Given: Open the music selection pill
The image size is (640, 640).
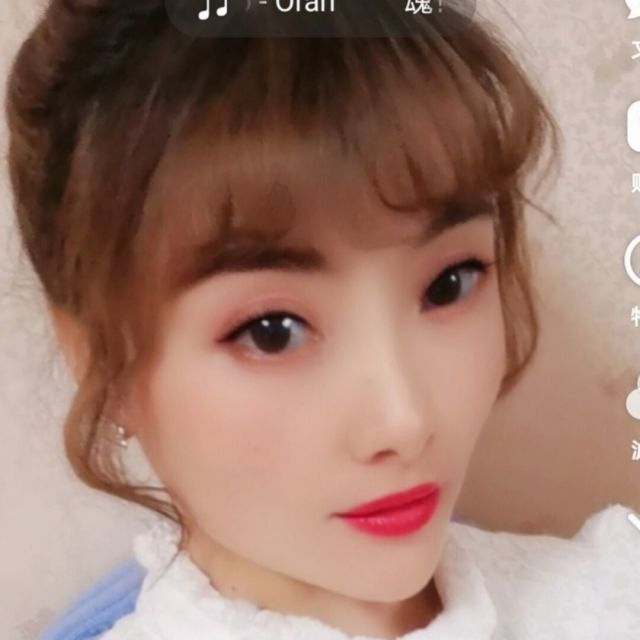Looking at the screenshot, I should pyautogui.click(x=320, y=10).
